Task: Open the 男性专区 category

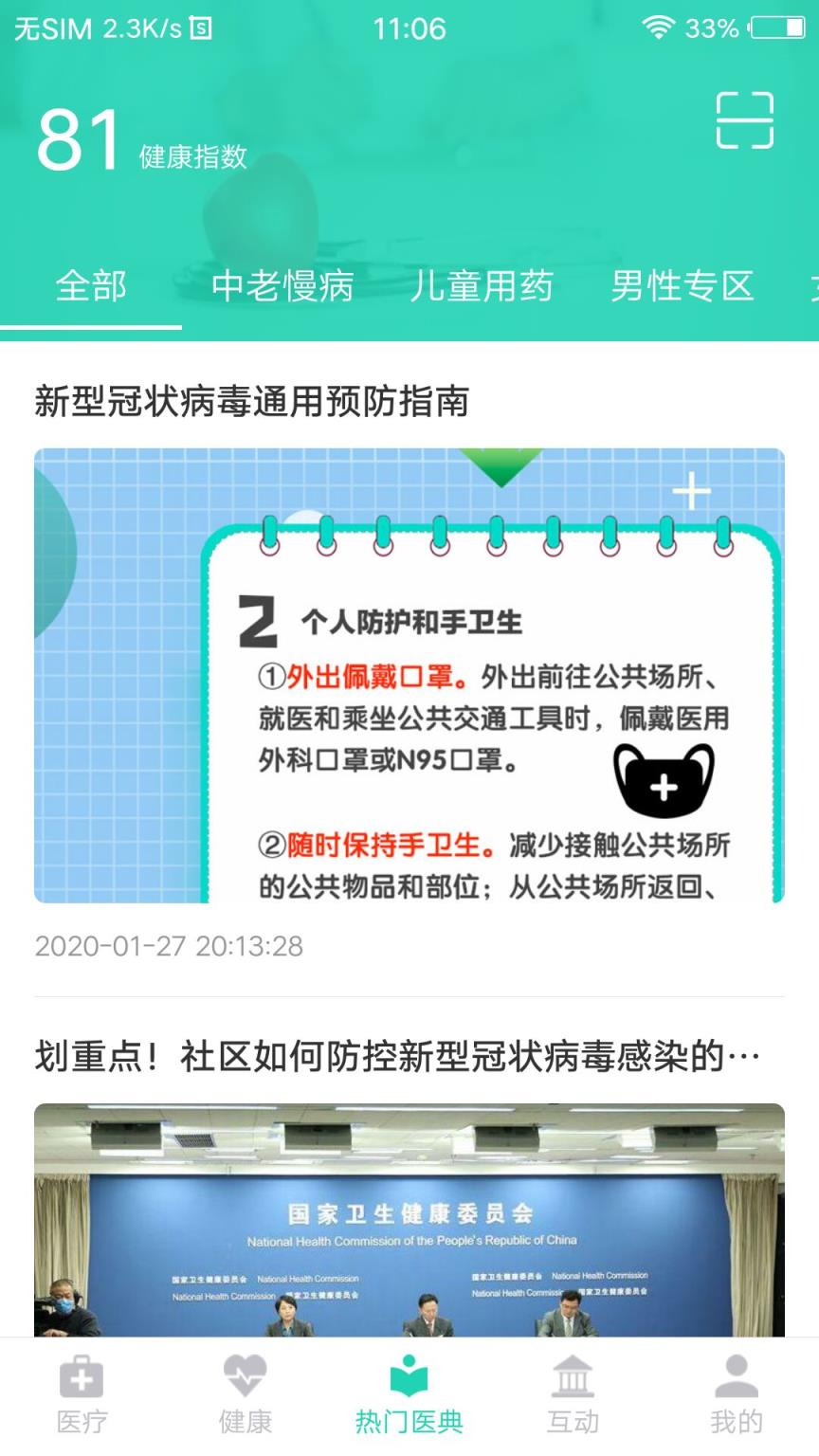Action: (680, 287)
